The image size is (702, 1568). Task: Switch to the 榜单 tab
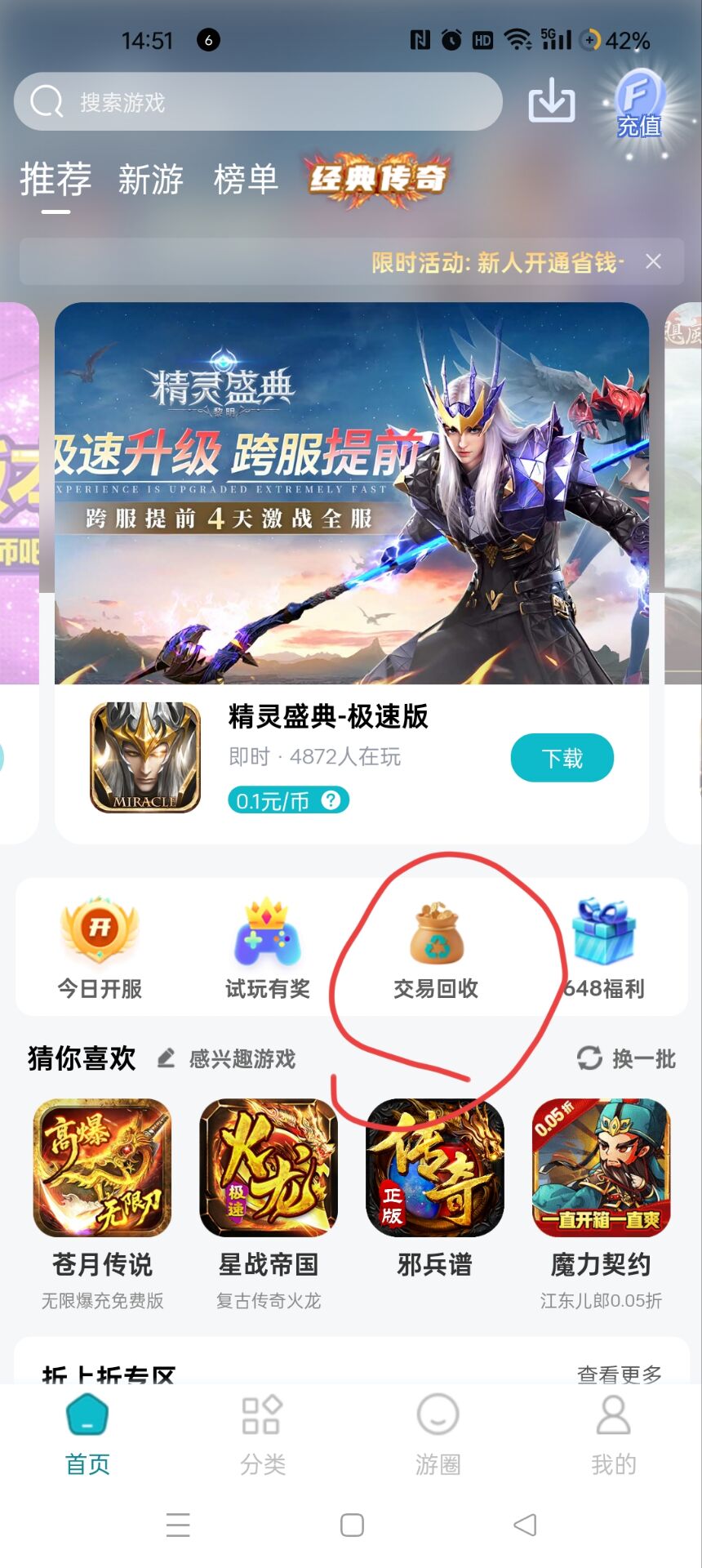coord(246,179)
